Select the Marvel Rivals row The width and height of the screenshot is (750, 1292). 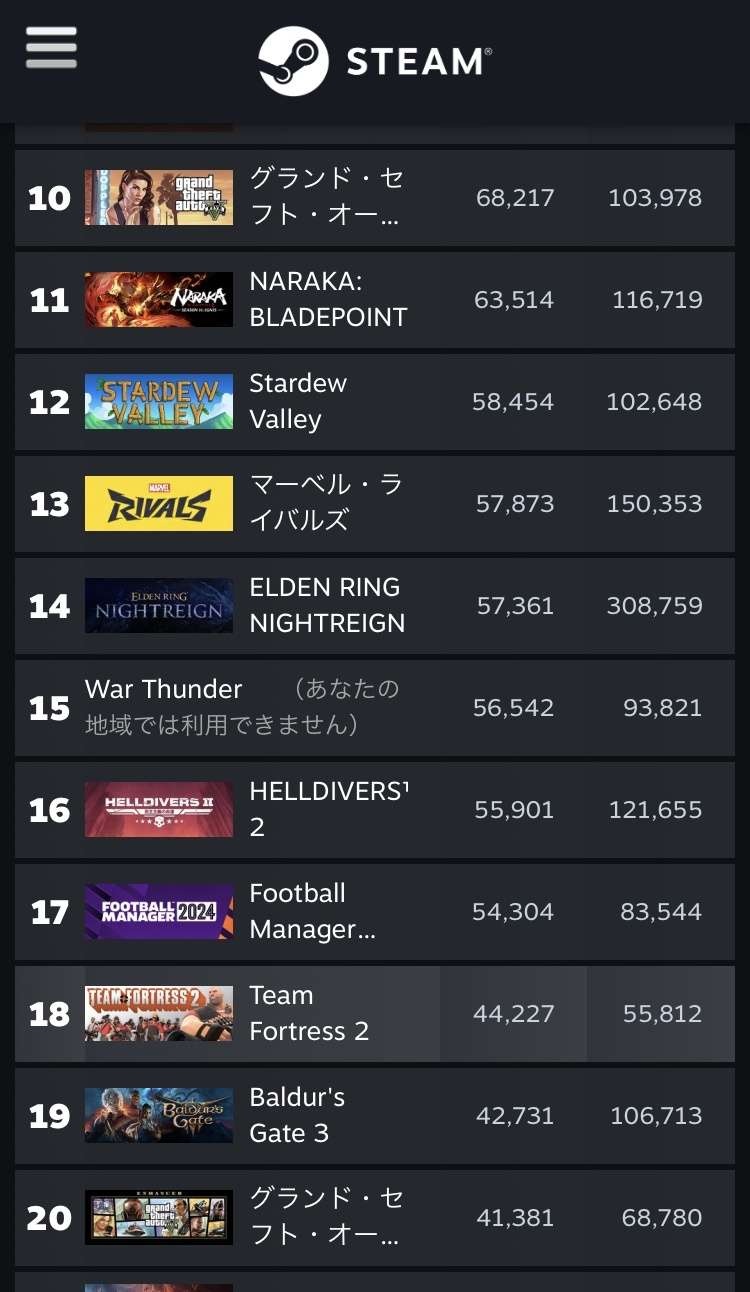pos(325,504)
